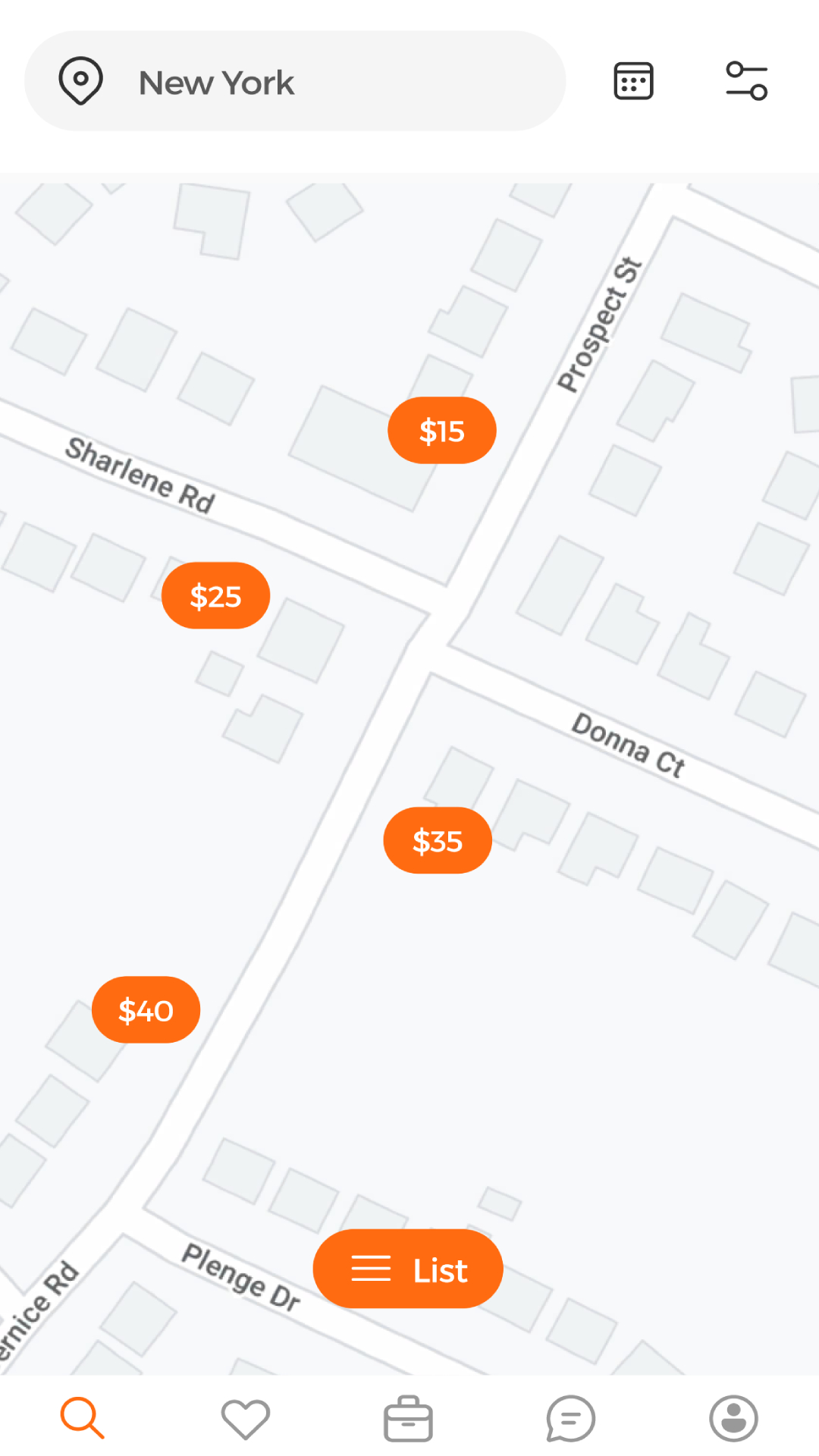
Task: Choose the $40 price pin
Action: tap(146, 1010)
